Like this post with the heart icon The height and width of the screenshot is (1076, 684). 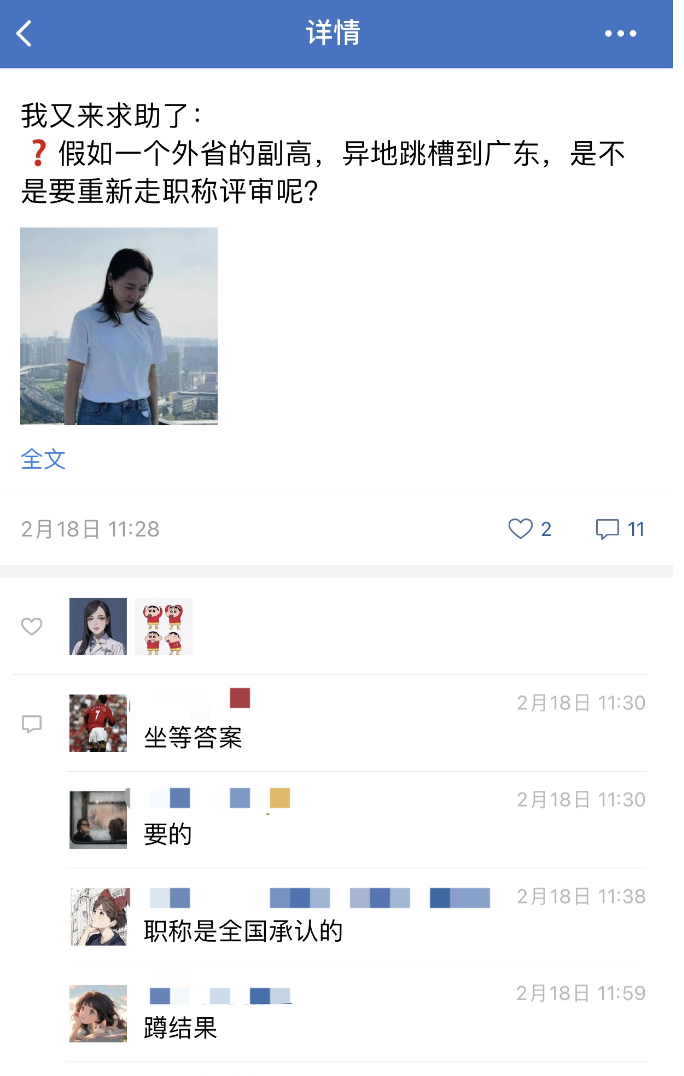[x=521, y=529]
